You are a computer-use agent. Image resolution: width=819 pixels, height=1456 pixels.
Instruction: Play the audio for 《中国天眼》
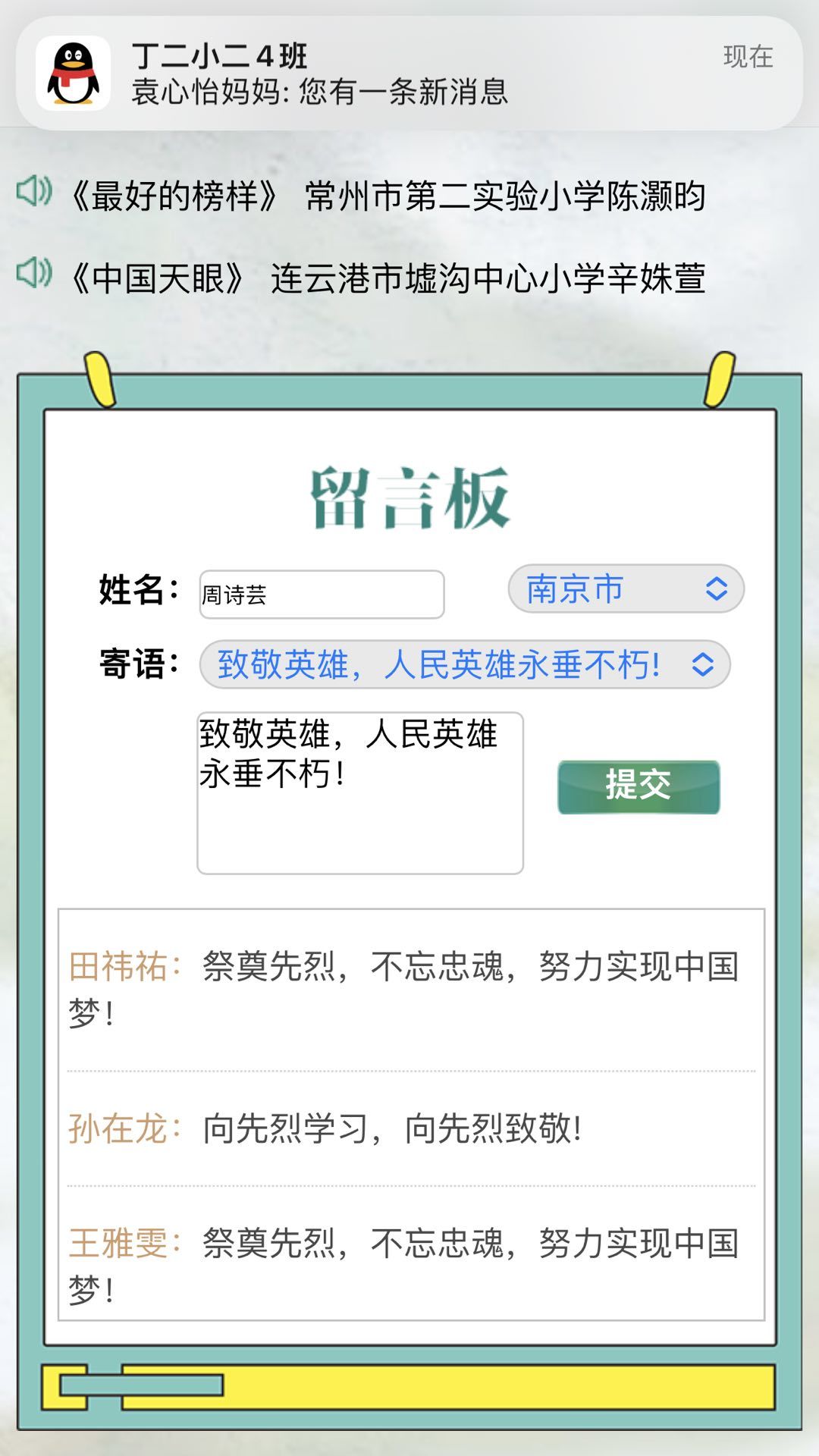34,272
